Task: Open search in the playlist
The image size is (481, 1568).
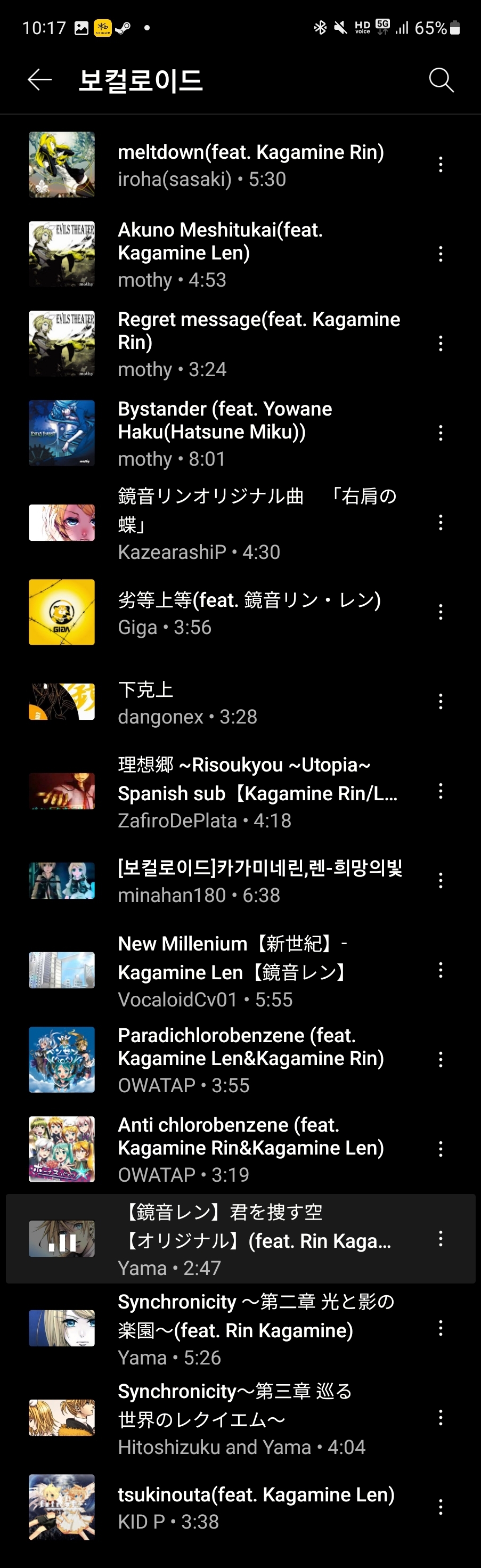Action: click(x=441, y=80)
